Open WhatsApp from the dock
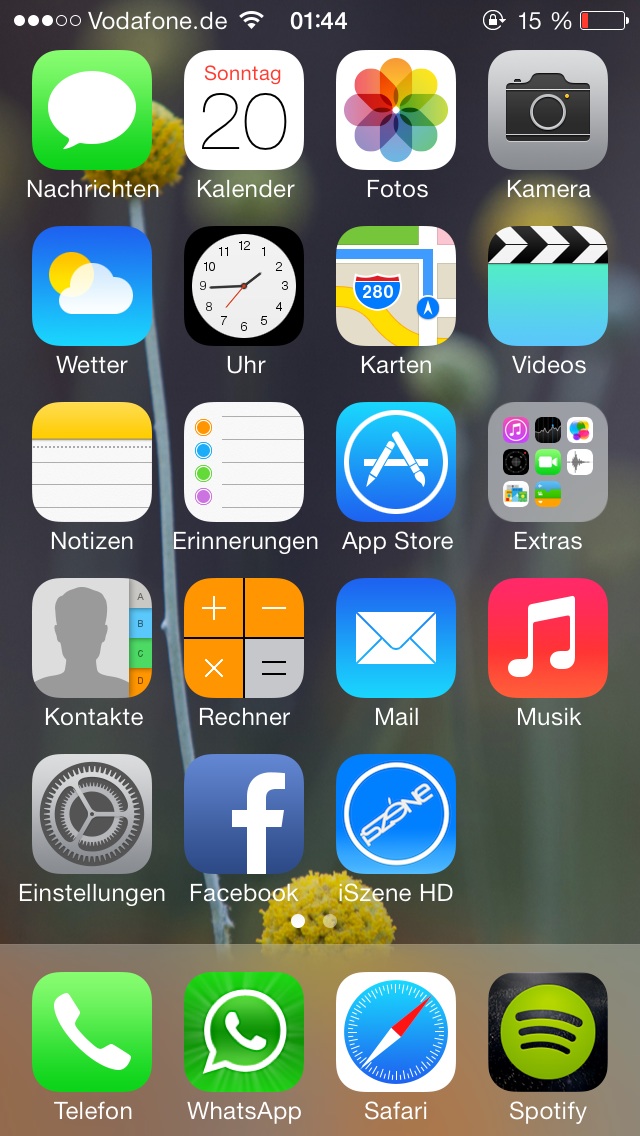640x1136 pixels. click(x=244, y=1032)
